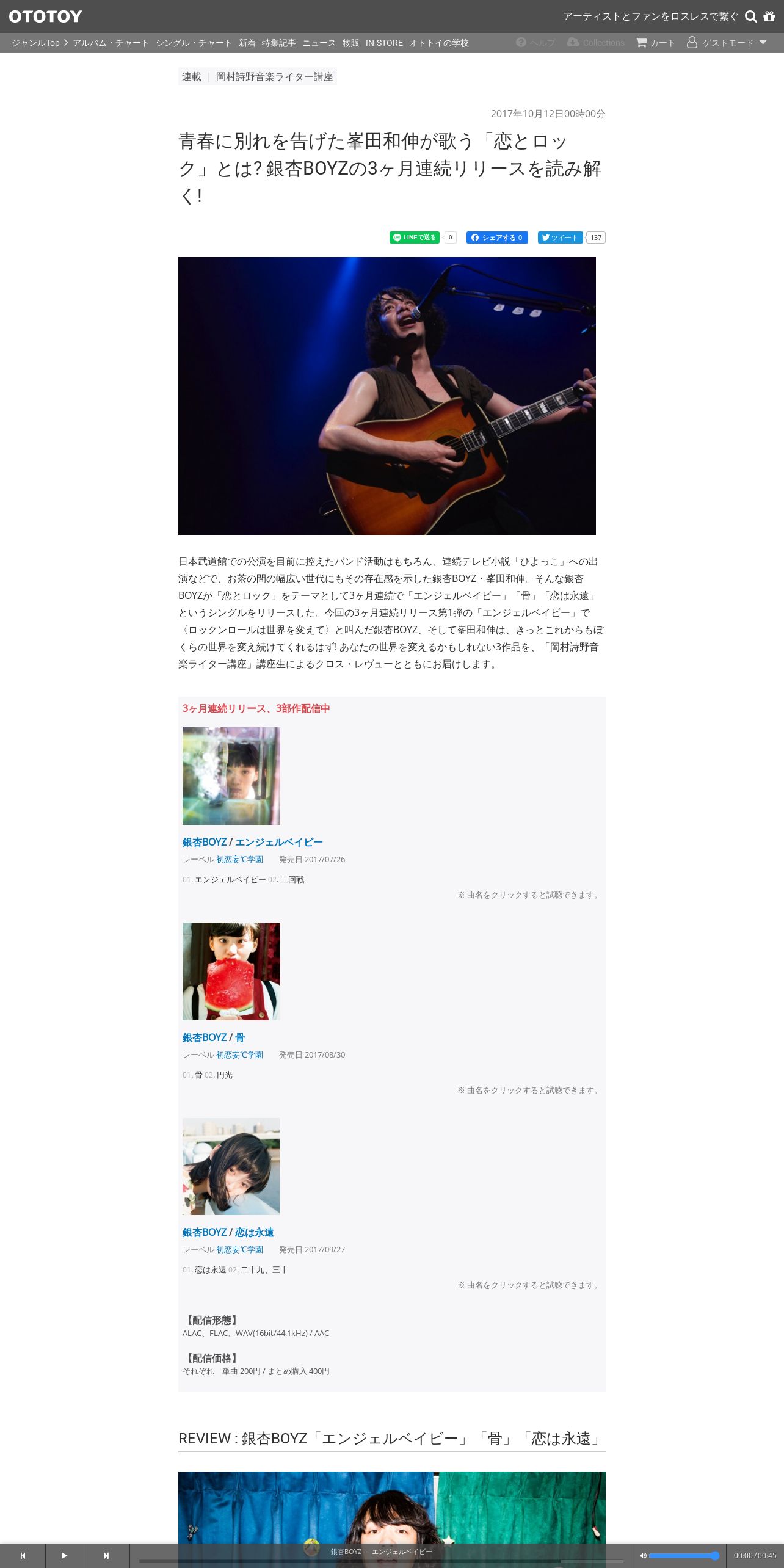Viewport: 784px width, 1568px height.
Task: Adjust the player volume slider
Action: [684, 1556]
